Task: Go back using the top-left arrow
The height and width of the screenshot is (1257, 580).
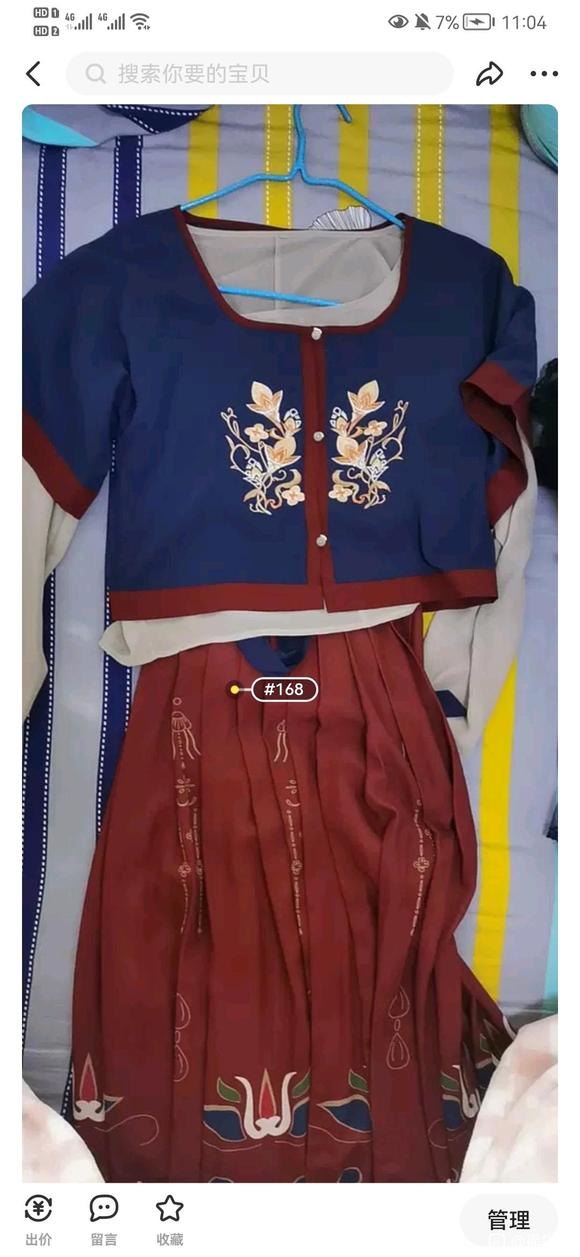Action: pyautogui.click(x=33, y=74)
